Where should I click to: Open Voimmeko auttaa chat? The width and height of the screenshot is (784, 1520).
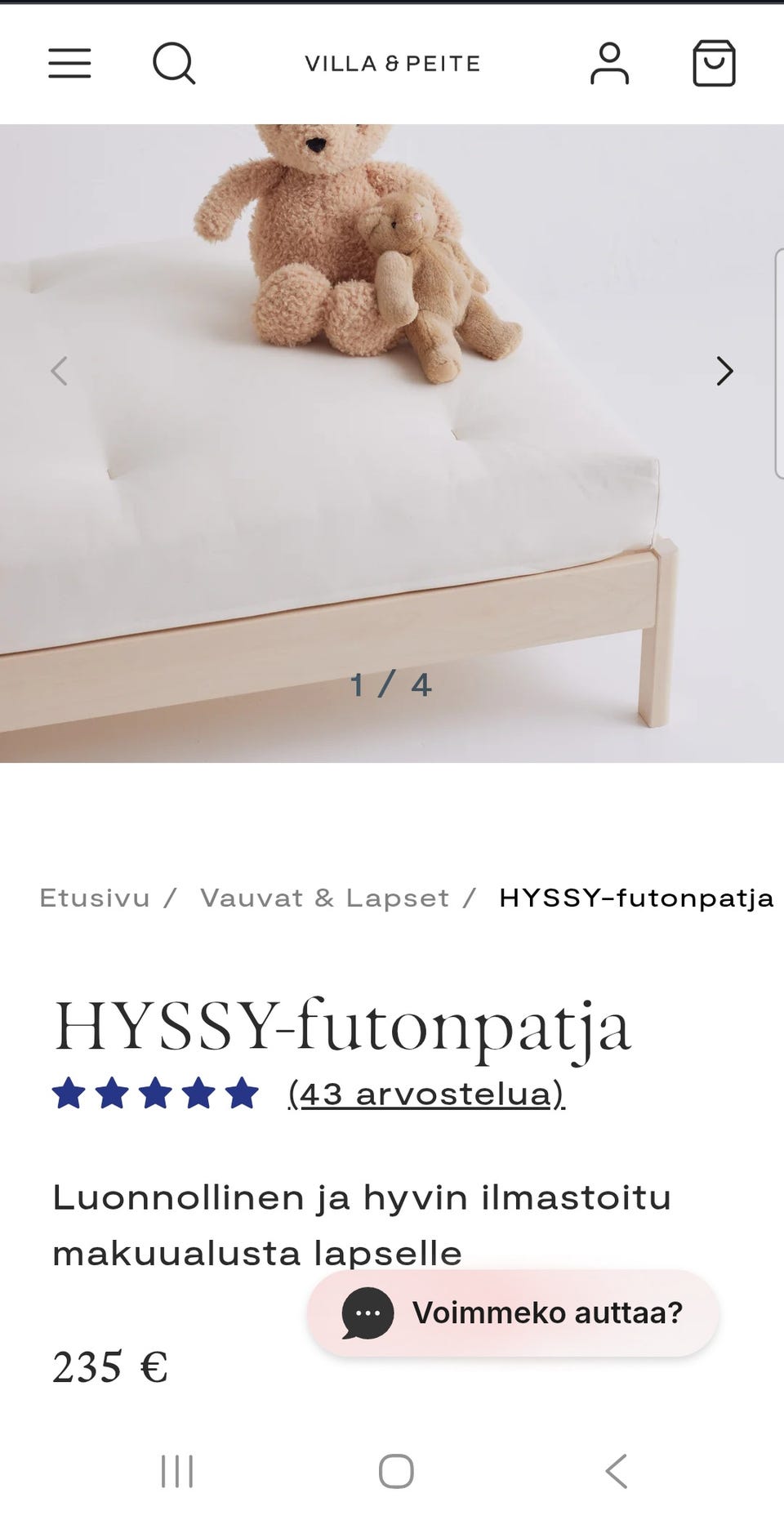pos(513,1313)
